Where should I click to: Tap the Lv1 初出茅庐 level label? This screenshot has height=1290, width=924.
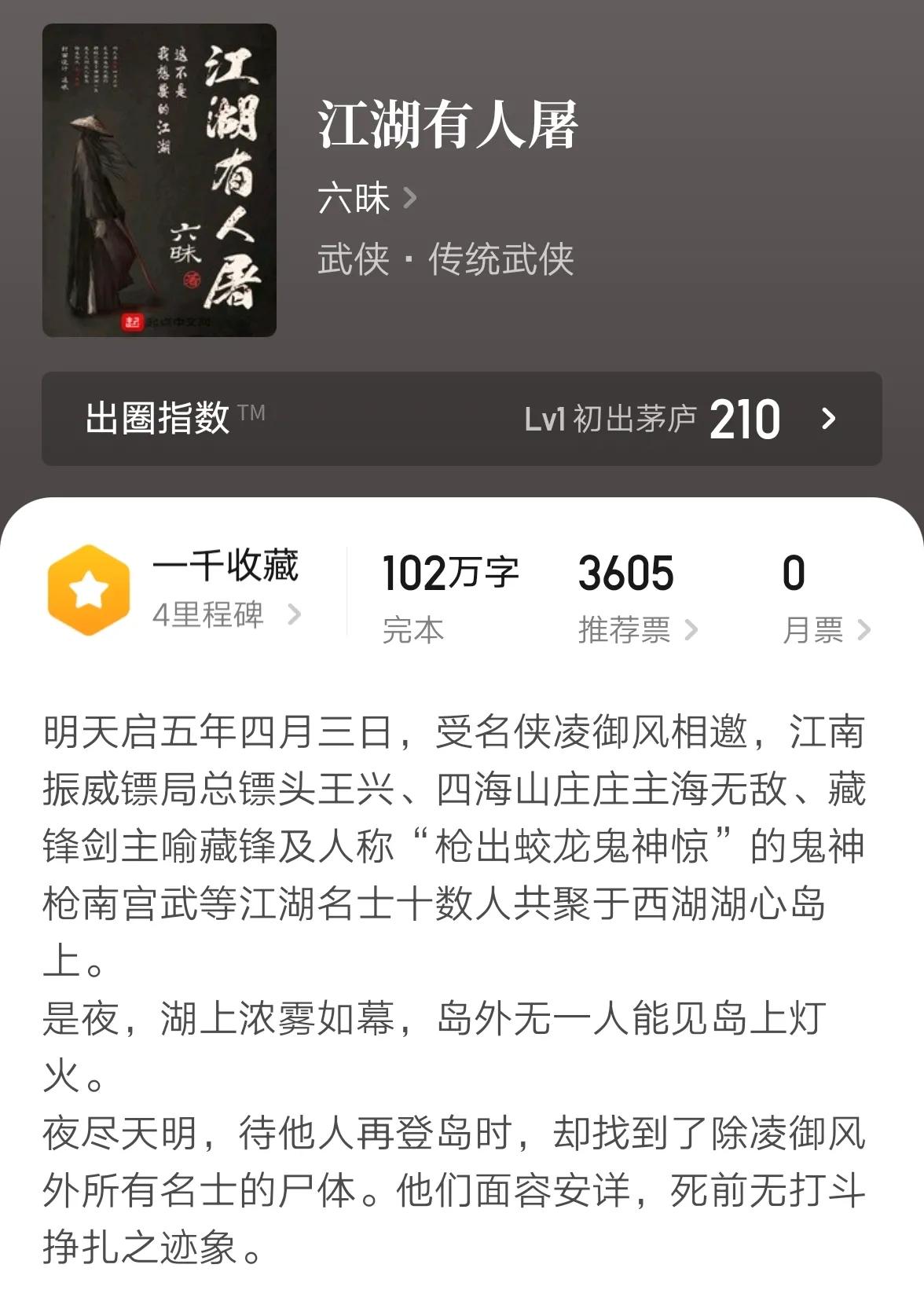(x=611, y=418)
